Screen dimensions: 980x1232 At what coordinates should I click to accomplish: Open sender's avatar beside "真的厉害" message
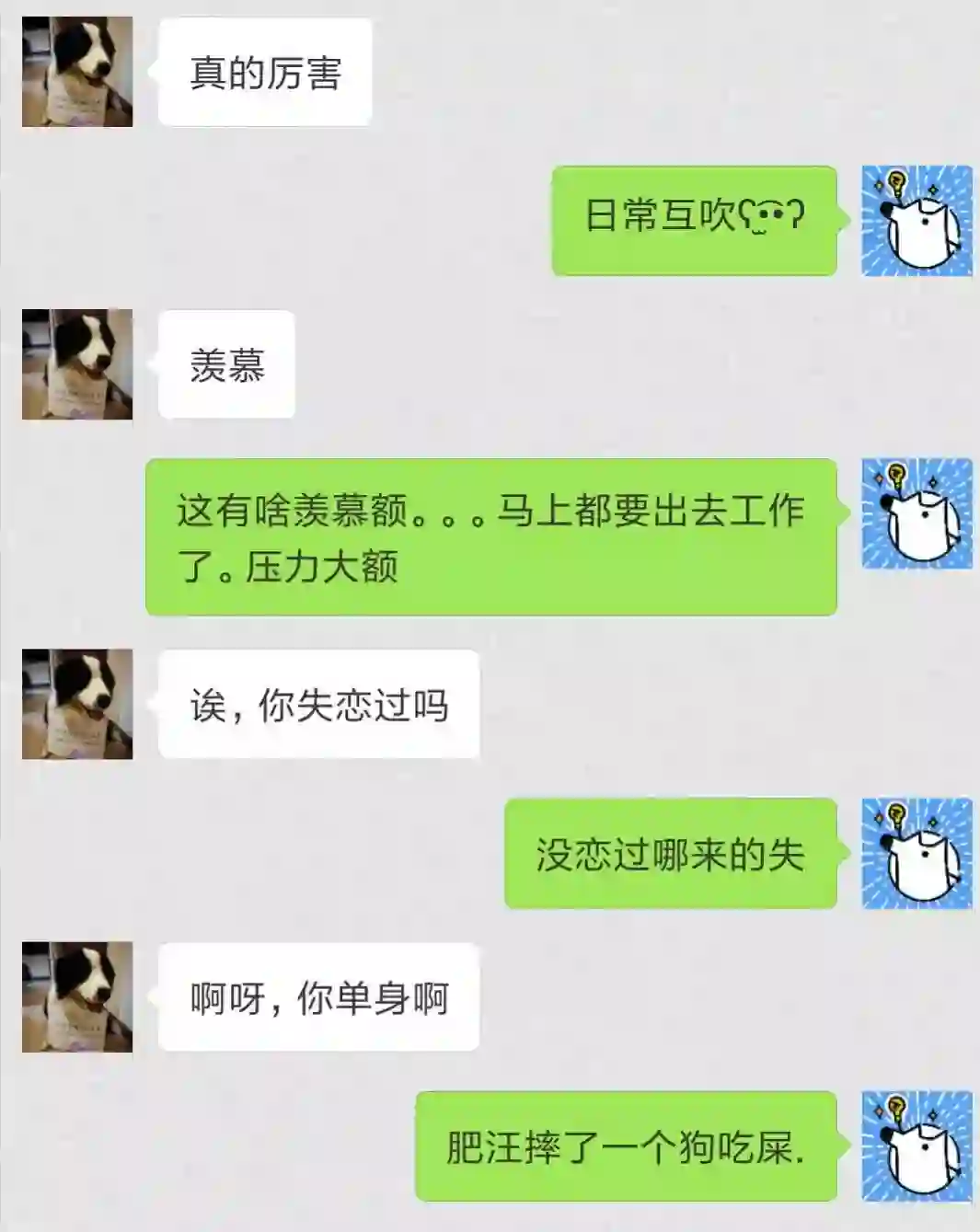(x=77, y=72)
